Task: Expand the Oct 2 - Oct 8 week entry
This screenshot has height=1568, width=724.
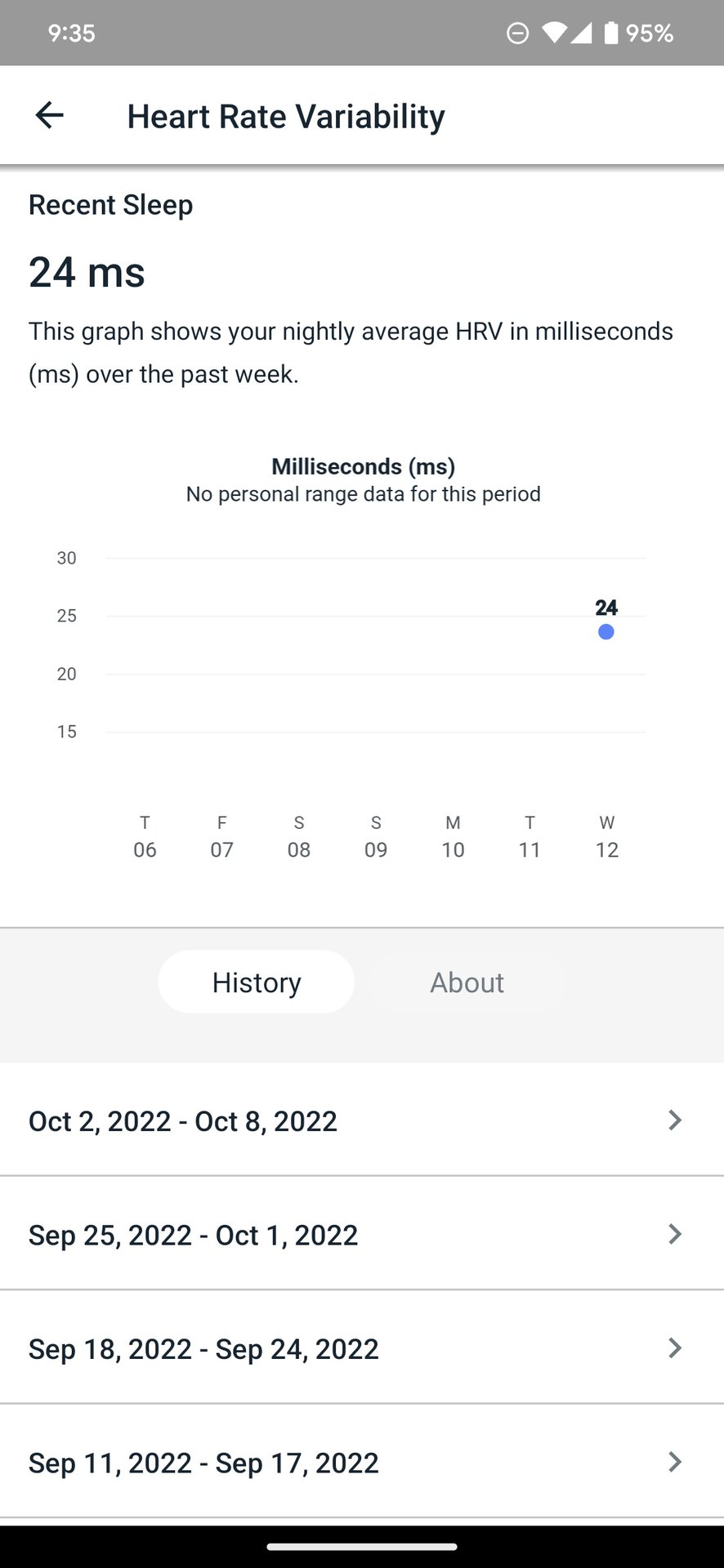Action: click(362, 1120)
